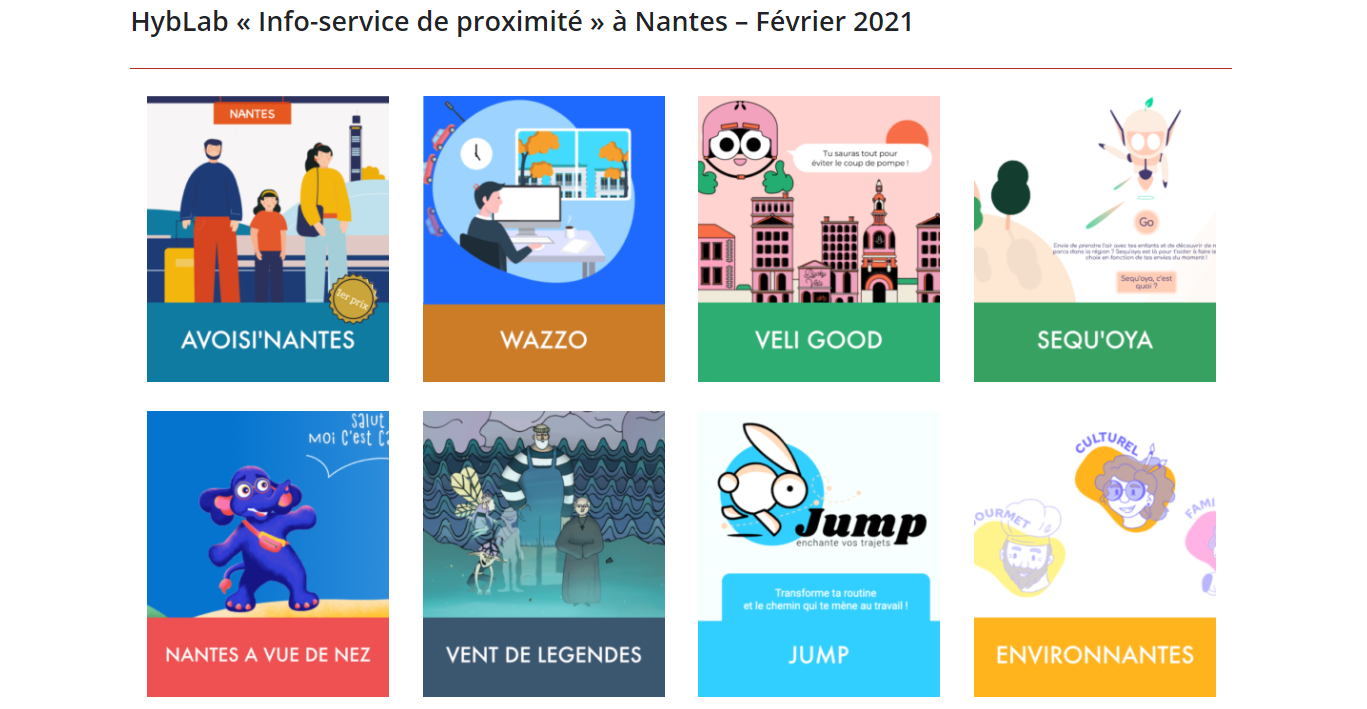View the Environnantes project card
1367x709 pixels.
click(1094, 554)
